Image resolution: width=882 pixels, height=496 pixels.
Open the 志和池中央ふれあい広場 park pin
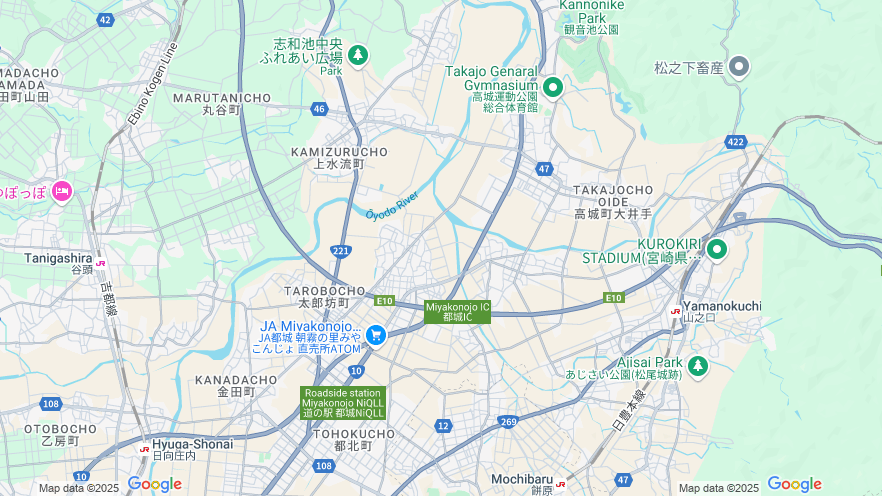[x=357, y=54]
